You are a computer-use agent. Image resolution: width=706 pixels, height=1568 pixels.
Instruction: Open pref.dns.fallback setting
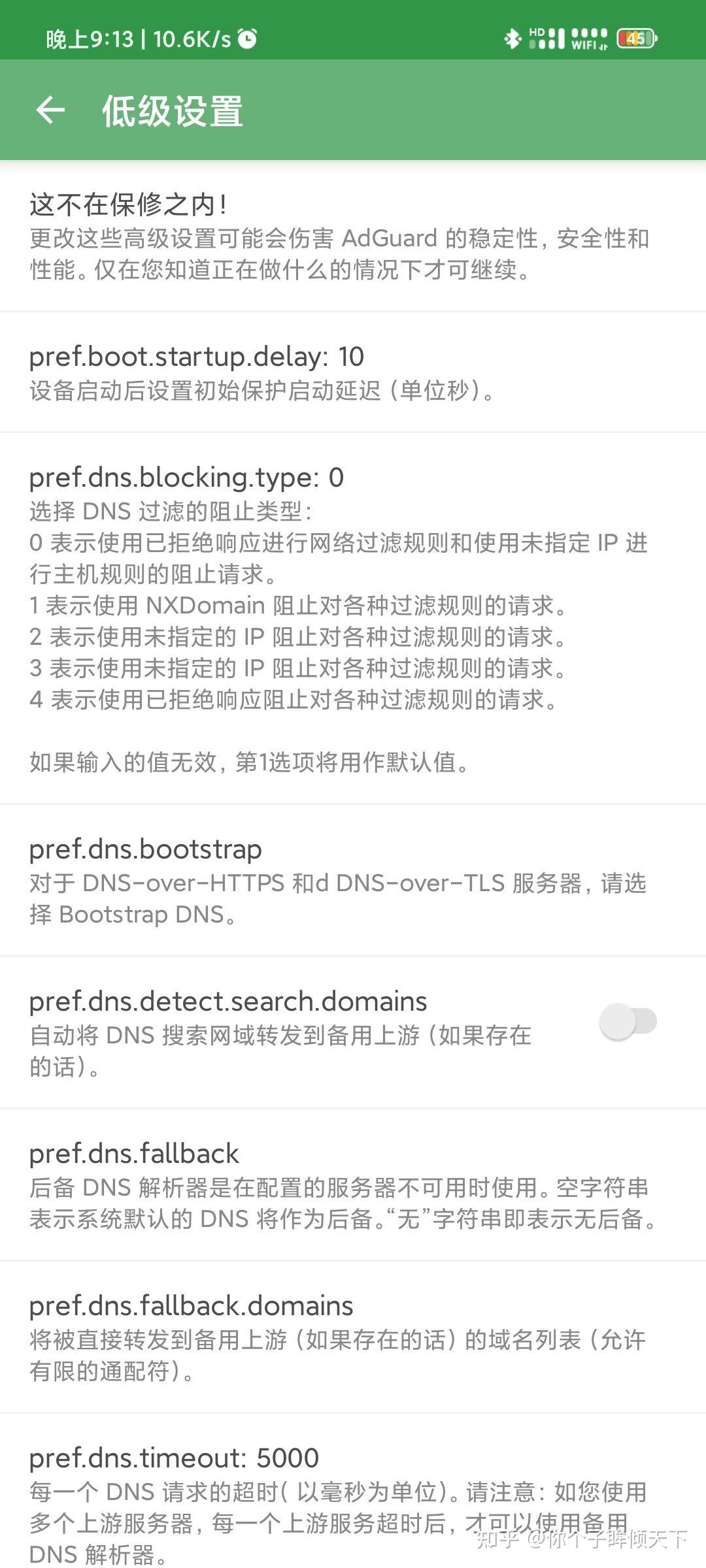(x=353, y=1184)
